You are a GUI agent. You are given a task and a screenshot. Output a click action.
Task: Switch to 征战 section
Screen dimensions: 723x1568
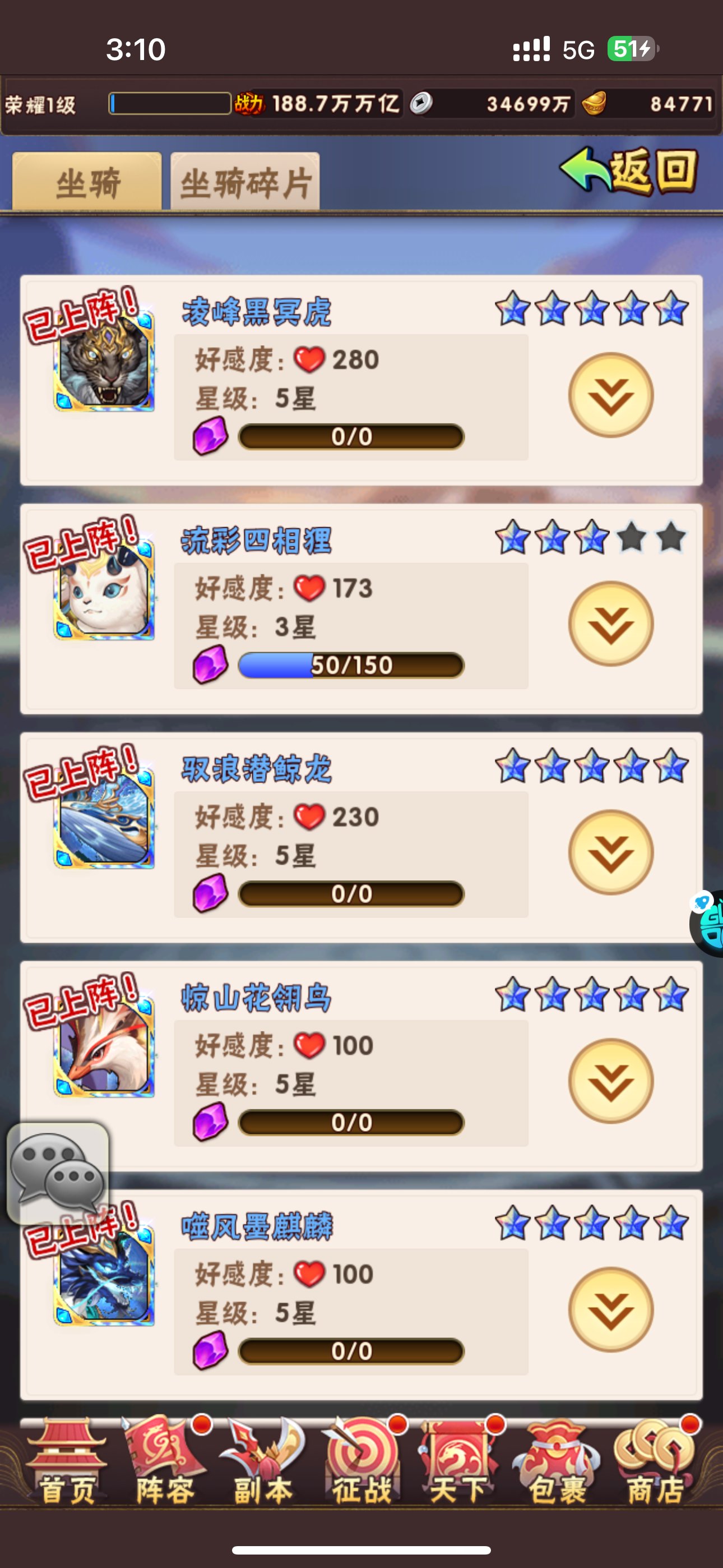361,1461
